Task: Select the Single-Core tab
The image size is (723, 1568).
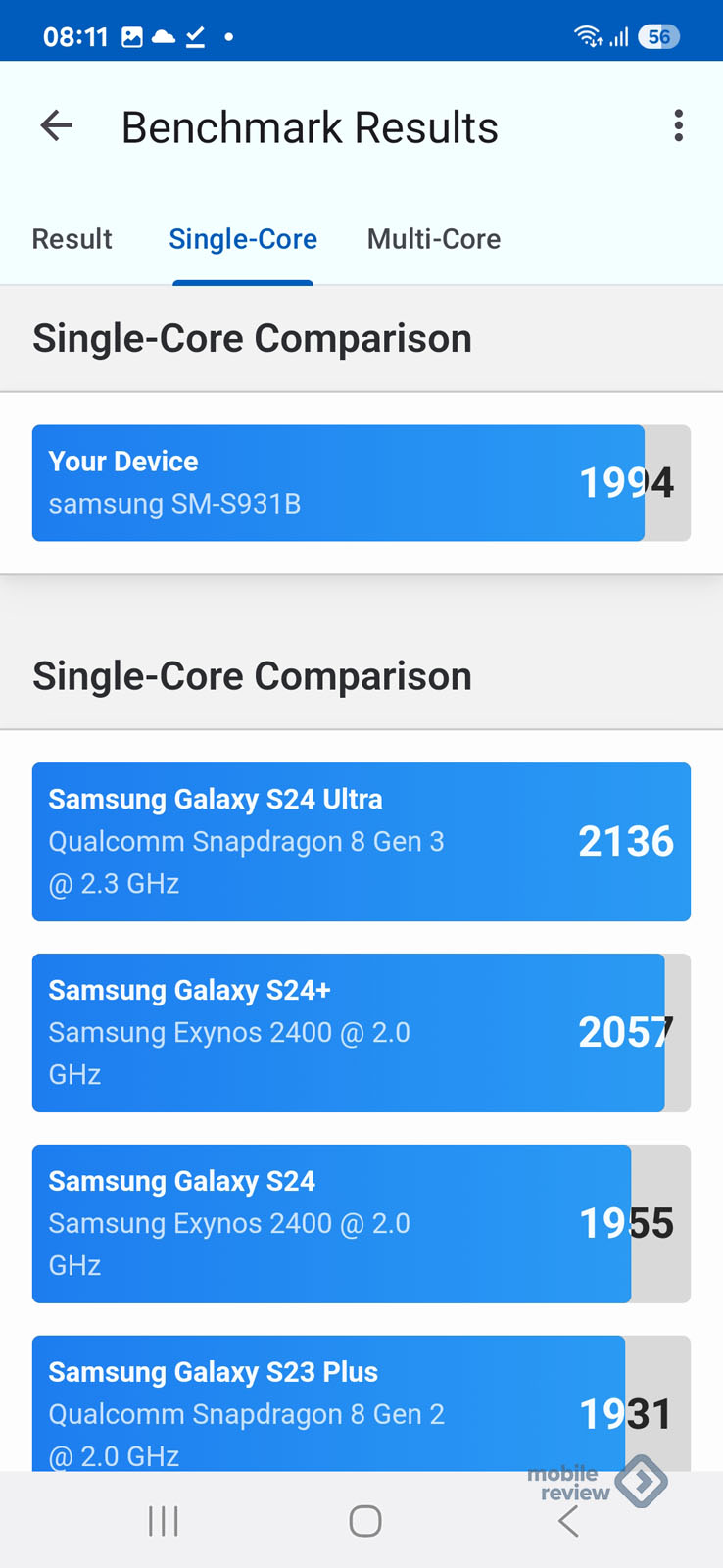Action: click(243, 239)
